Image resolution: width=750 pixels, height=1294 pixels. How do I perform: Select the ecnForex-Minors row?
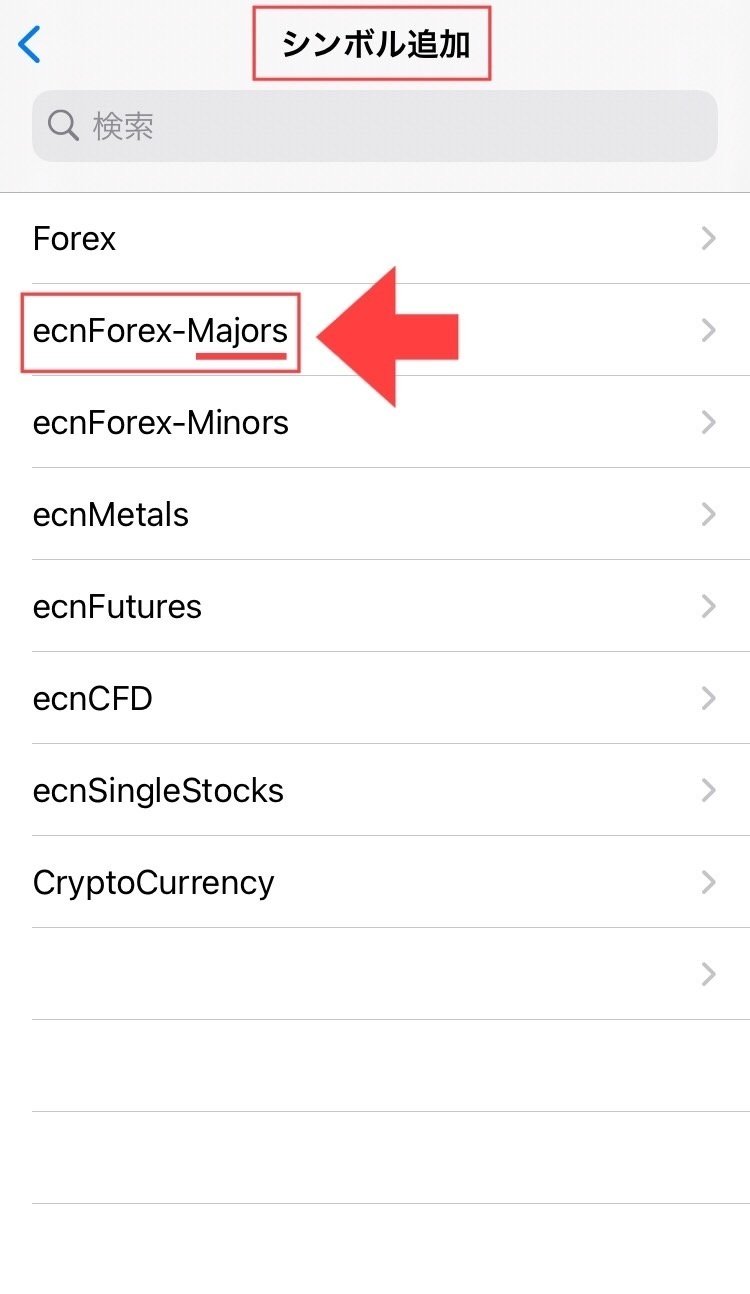coord(375,422)
